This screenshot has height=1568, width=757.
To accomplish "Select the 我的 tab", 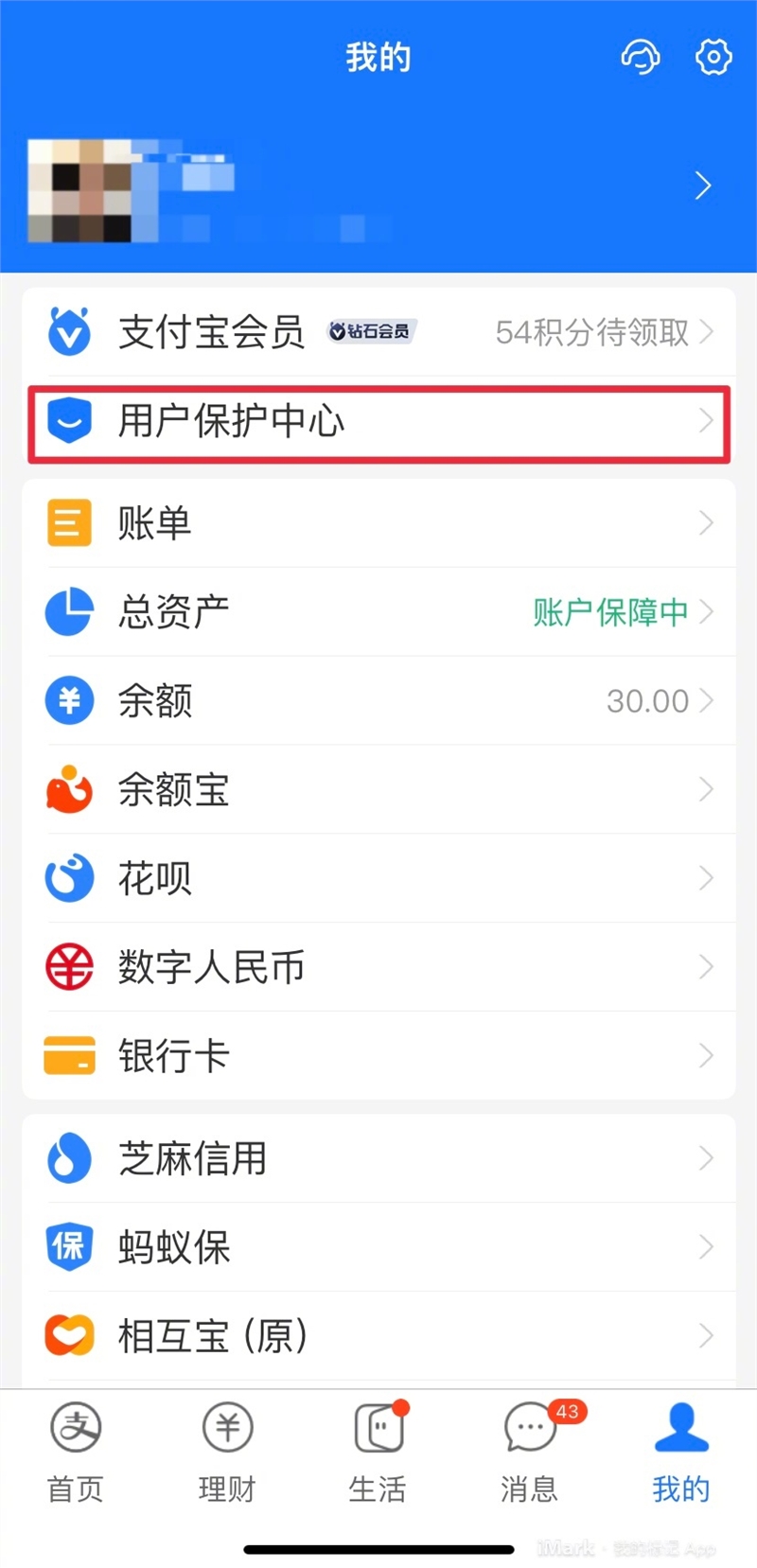I will pos(681,1453).
